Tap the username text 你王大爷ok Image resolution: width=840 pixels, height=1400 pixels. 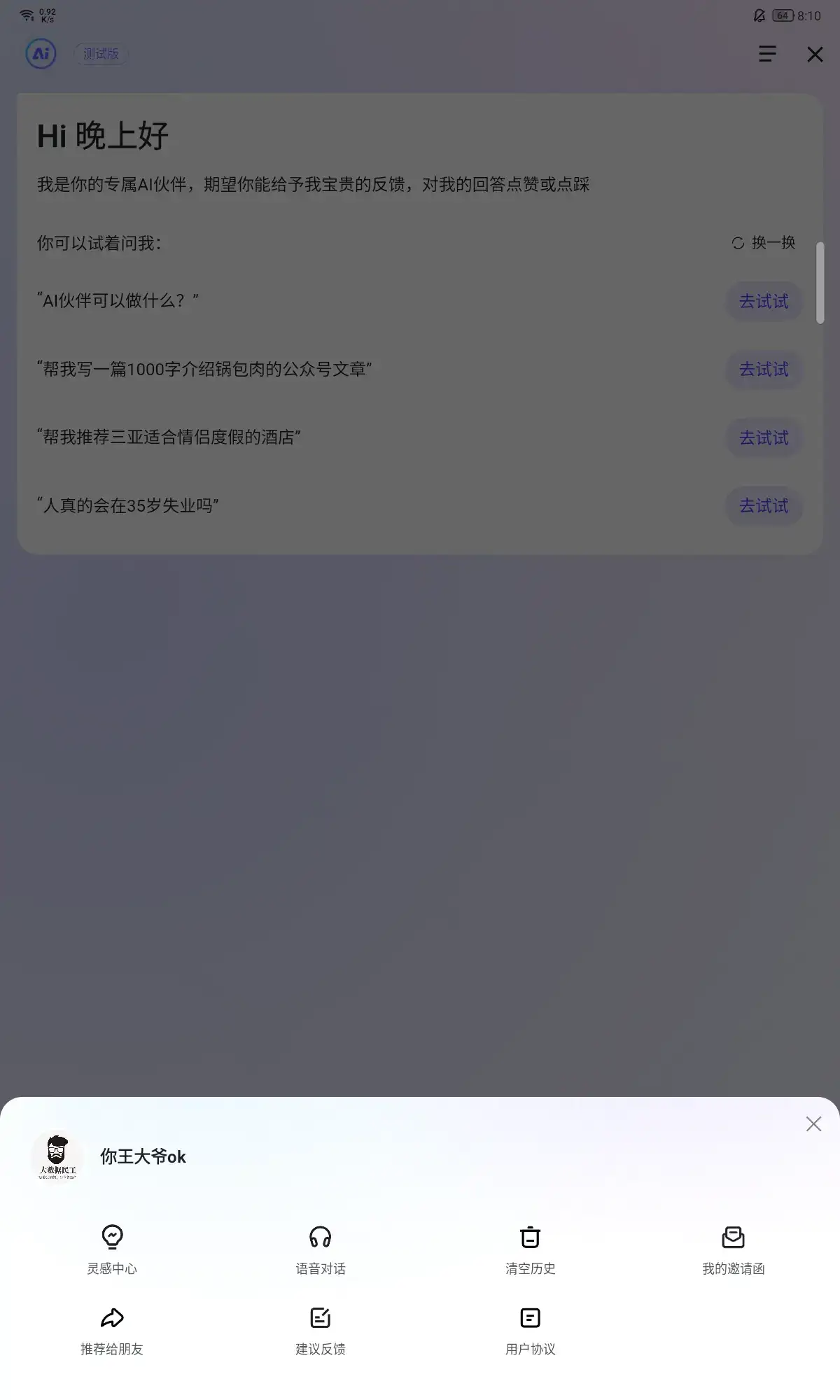pos(141,1157)
